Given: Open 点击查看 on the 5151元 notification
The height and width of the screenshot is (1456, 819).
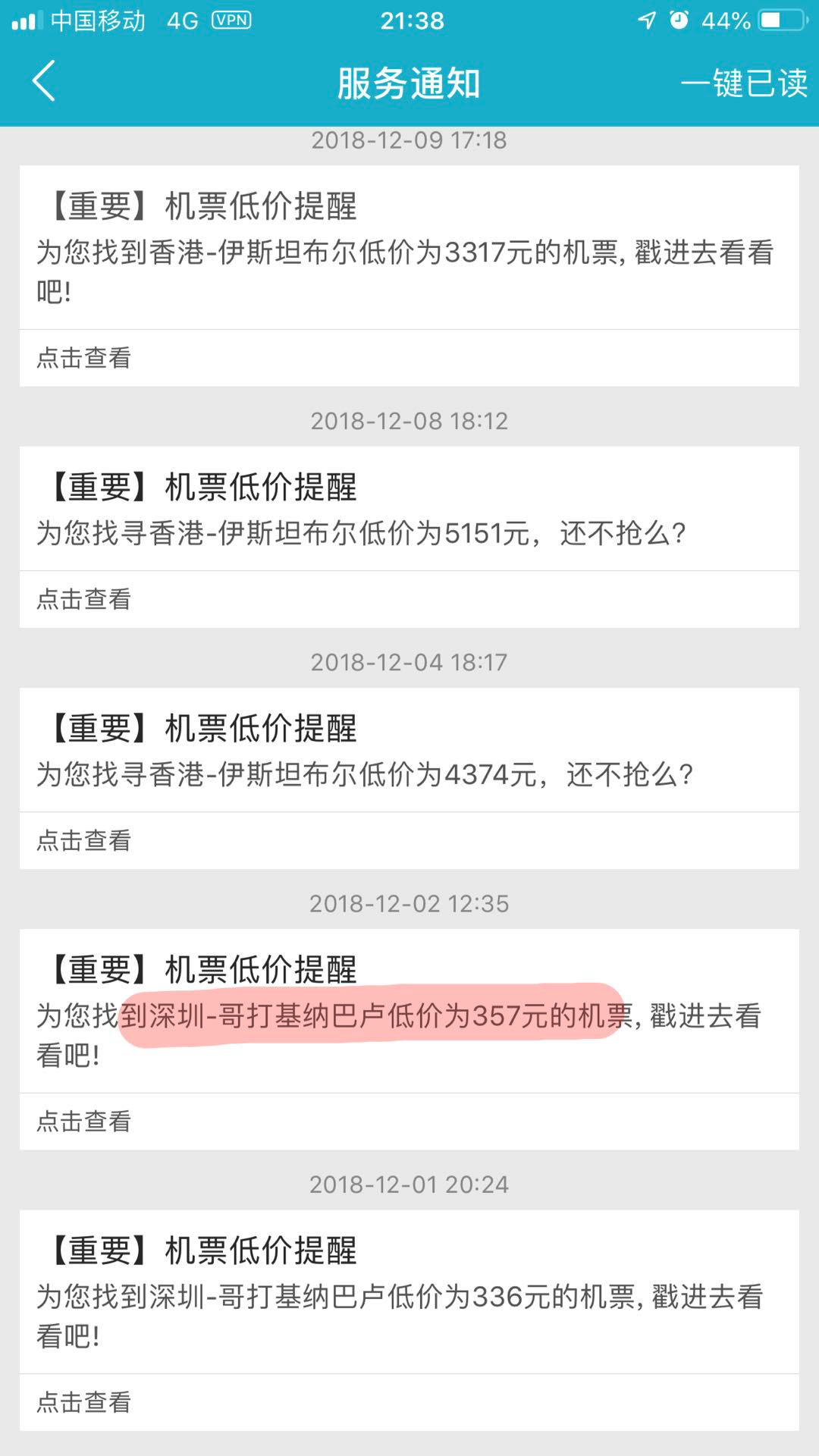Looking at the screenshot, I should (x=83, y=599).
